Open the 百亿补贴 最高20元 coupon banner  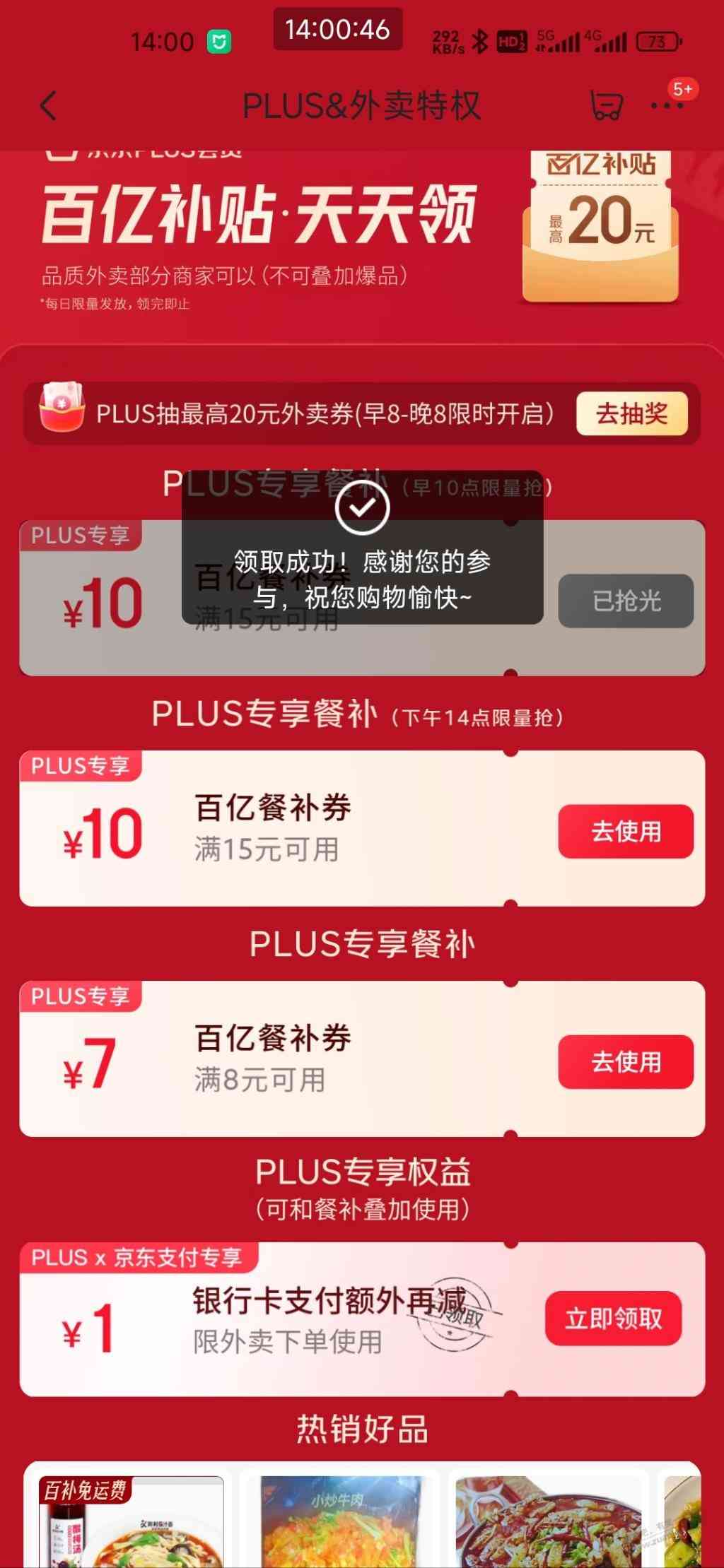[x=601, y=226]
